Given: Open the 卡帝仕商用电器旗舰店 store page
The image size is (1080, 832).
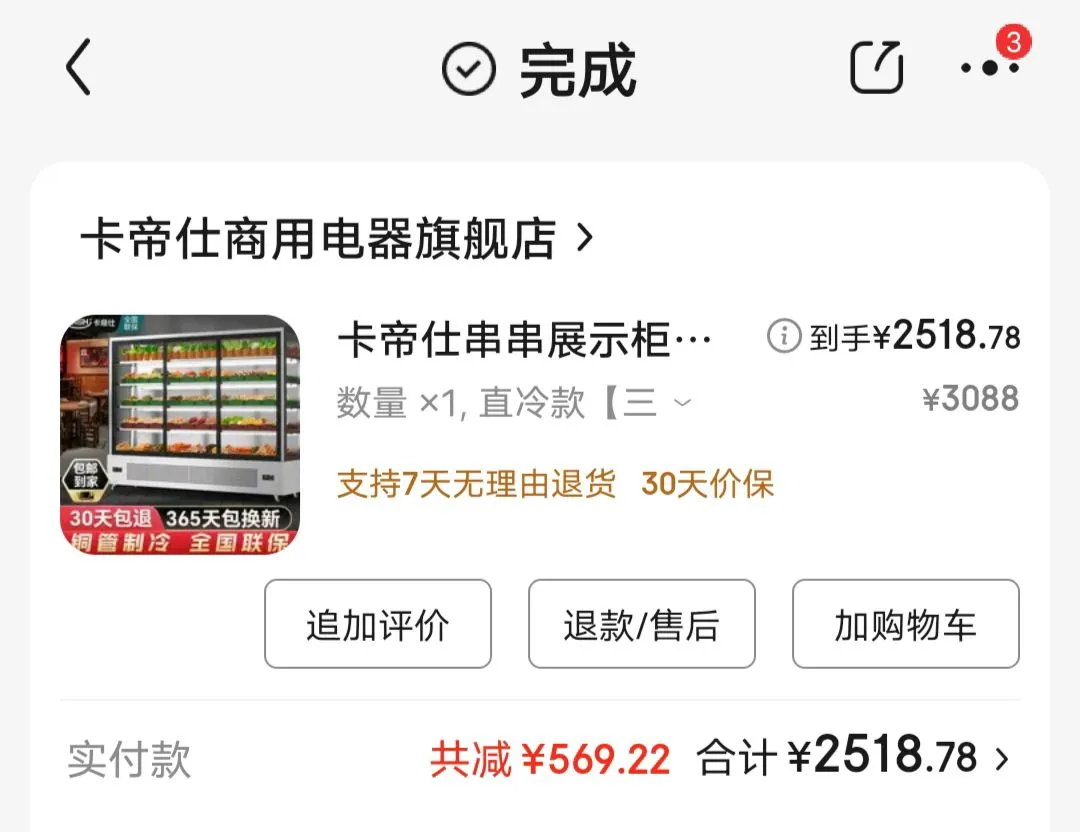Looking at the screenshot, I should [x=336, y=239].
